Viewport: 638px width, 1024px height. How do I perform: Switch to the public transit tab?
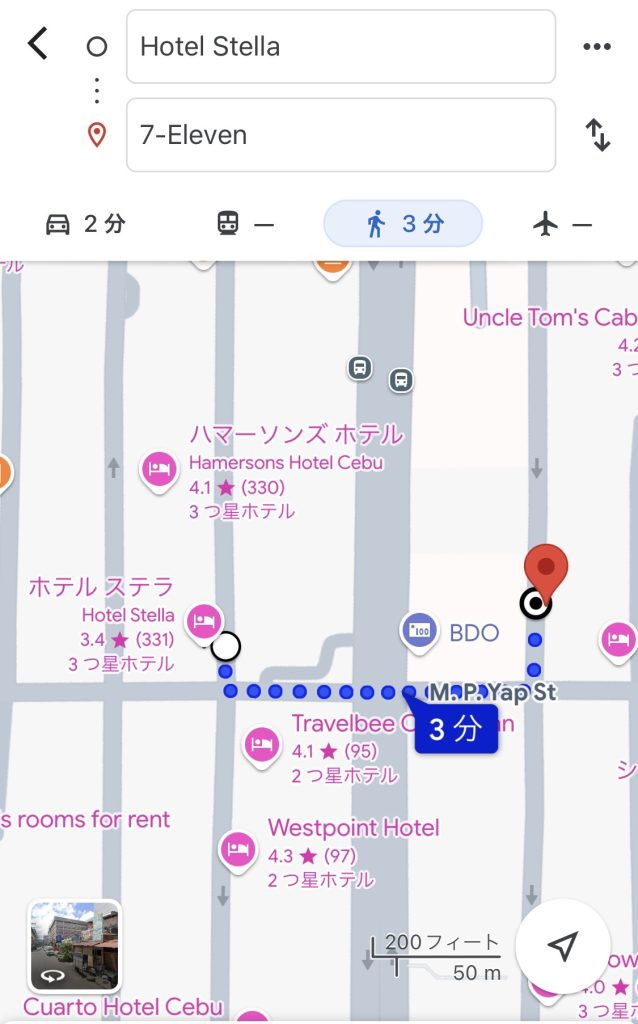pyautogui.click(x=245, y=224)
